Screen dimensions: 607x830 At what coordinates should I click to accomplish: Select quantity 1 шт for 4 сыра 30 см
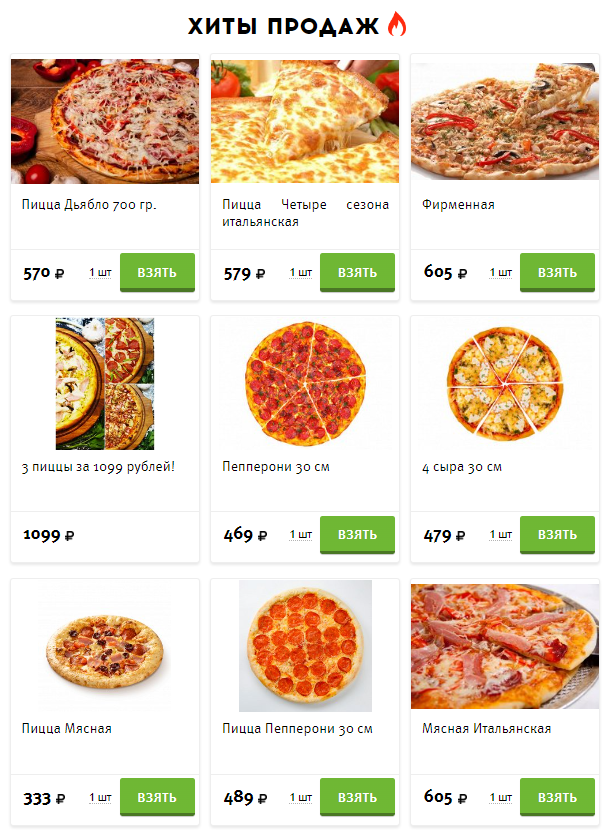[500, 536]
